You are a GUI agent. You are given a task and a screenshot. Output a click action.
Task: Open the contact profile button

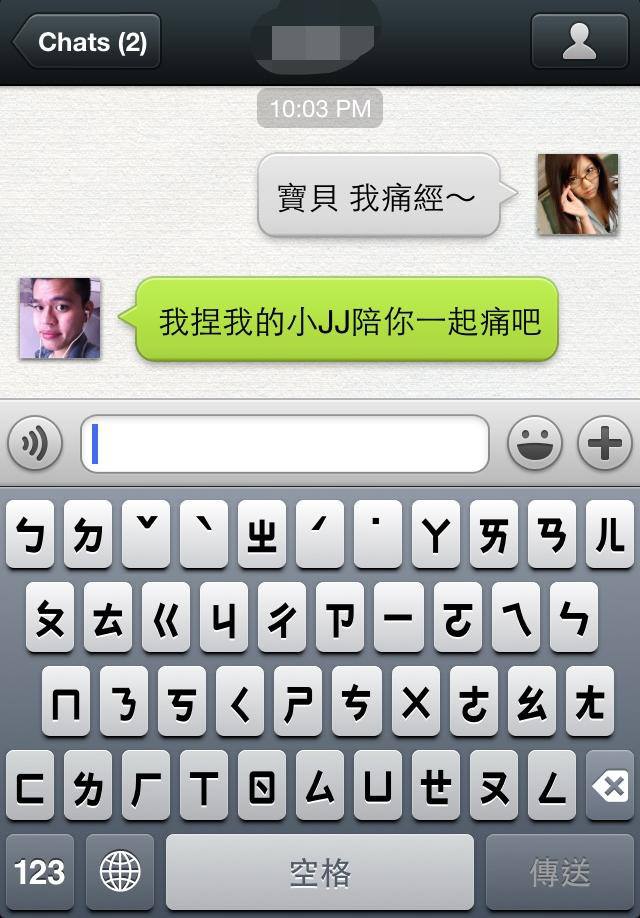pyautogui.click(x=579, y=42)
